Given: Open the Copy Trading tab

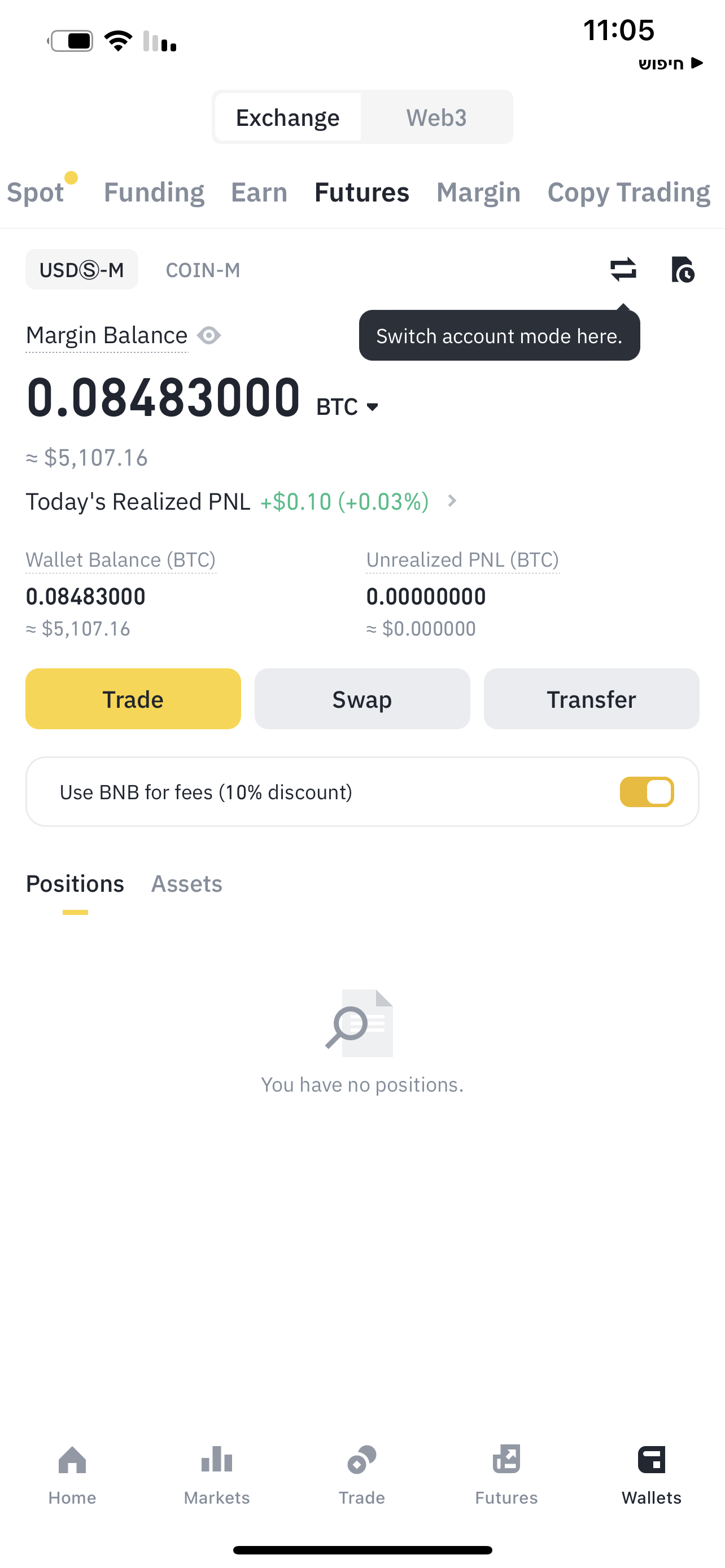Looking at the screenshot, I should coord(629,192).
